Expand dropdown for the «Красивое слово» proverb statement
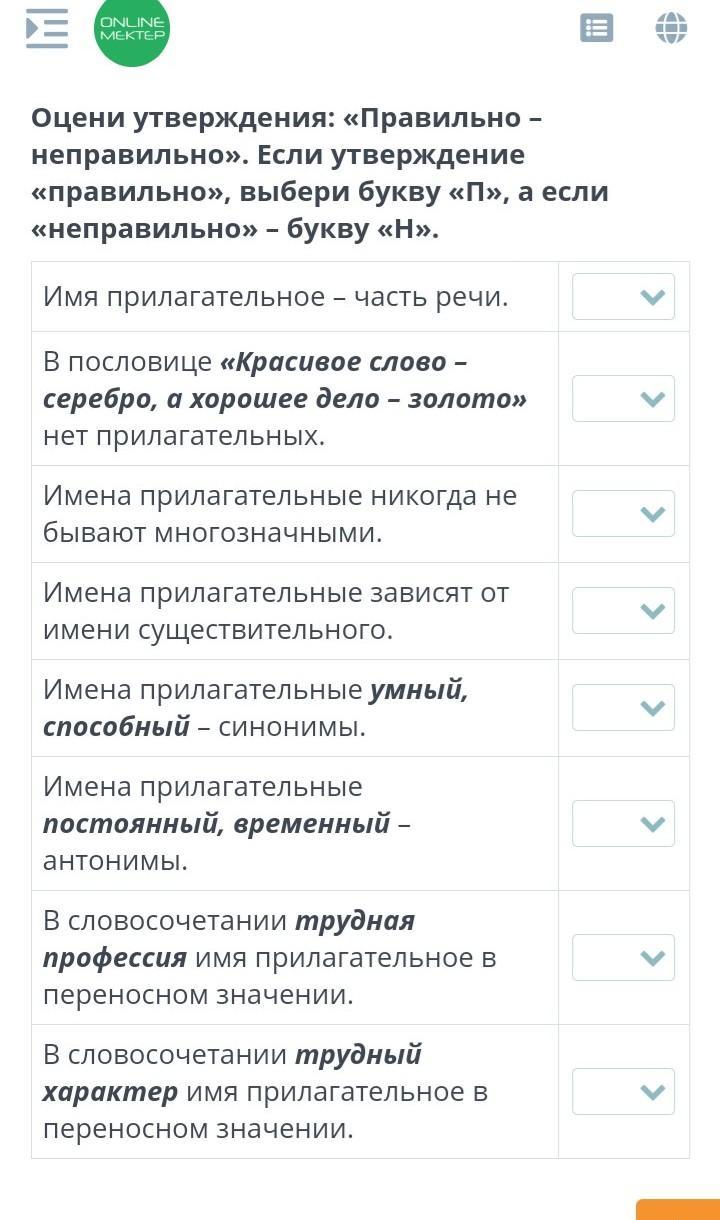The height and width of the screenshot is (1220, 720). pyautogui.click(x=623, y=399)
